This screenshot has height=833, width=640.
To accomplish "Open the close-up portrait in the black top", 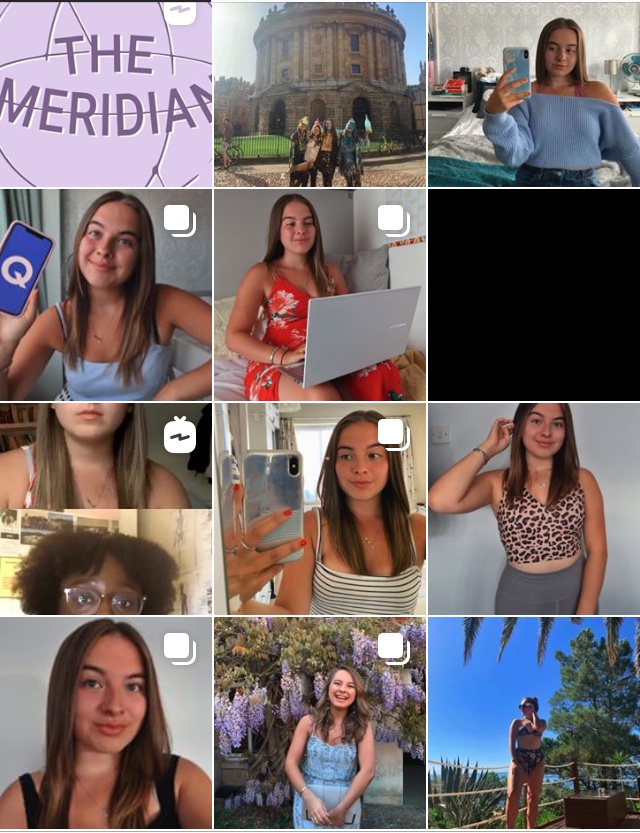I will tap(105, 723).
